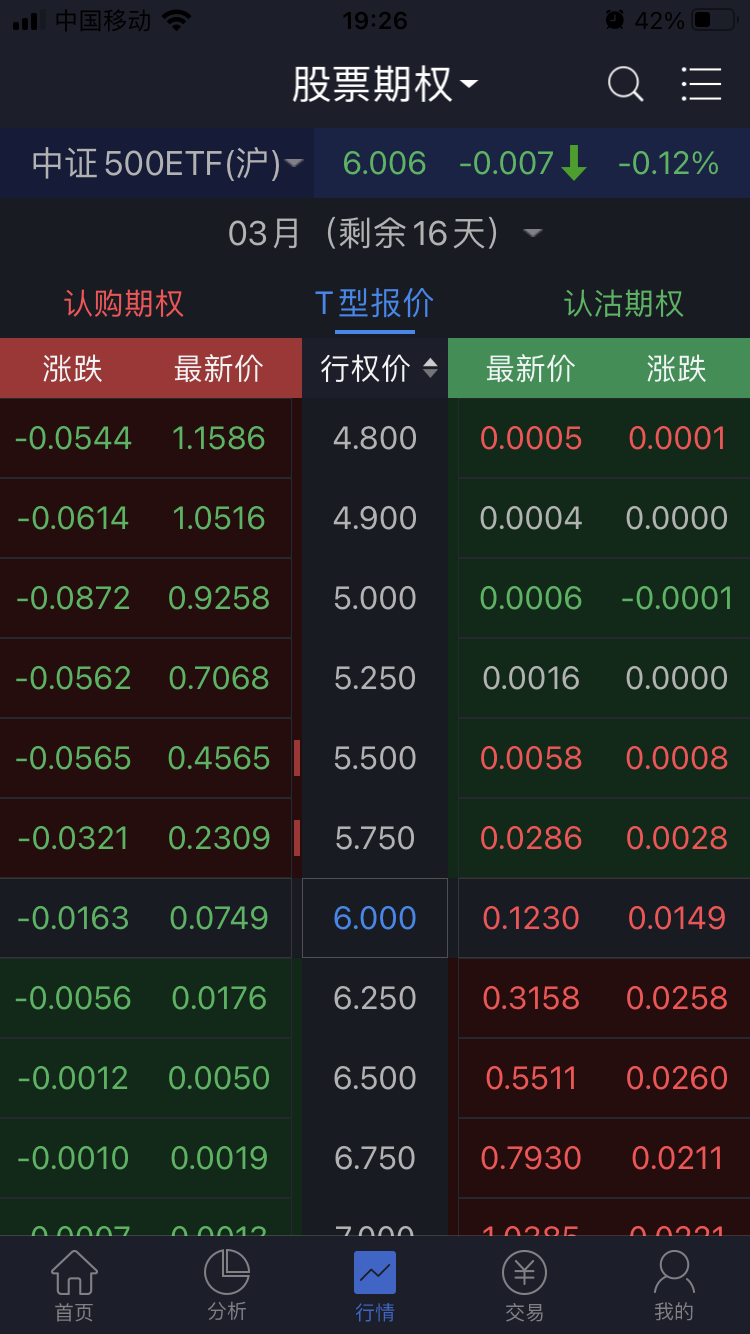
Task: Open the 4.800 strike price row
Action: (x=375, y=438)
